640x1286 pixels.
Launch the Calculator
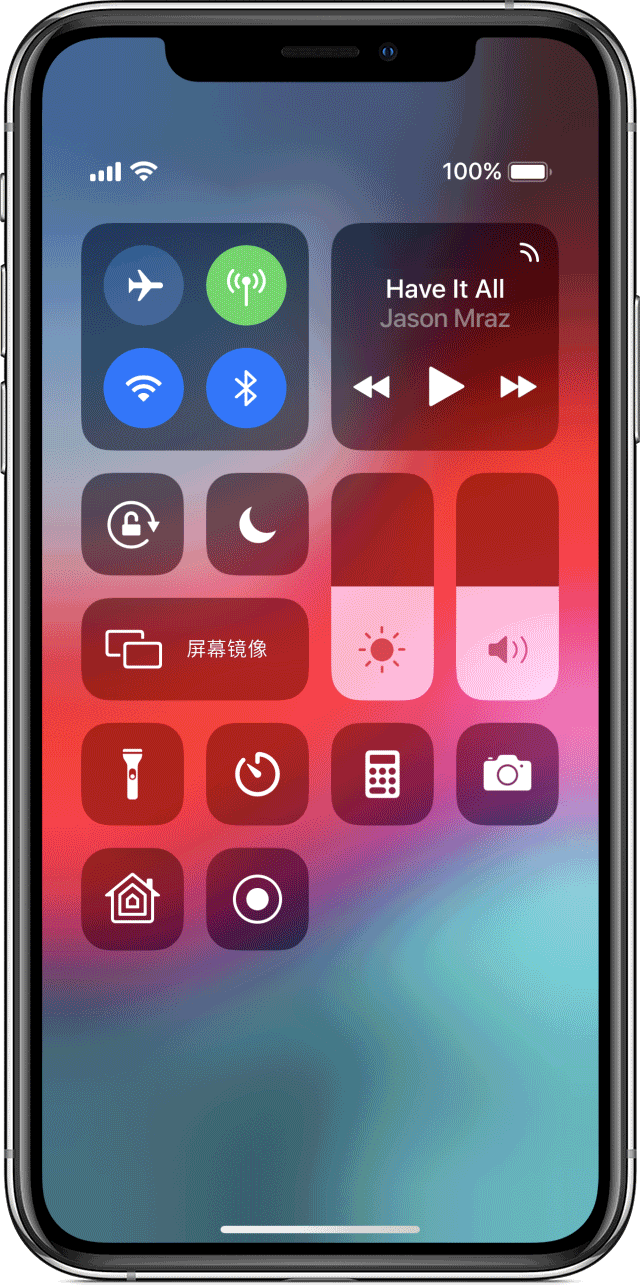382,774
